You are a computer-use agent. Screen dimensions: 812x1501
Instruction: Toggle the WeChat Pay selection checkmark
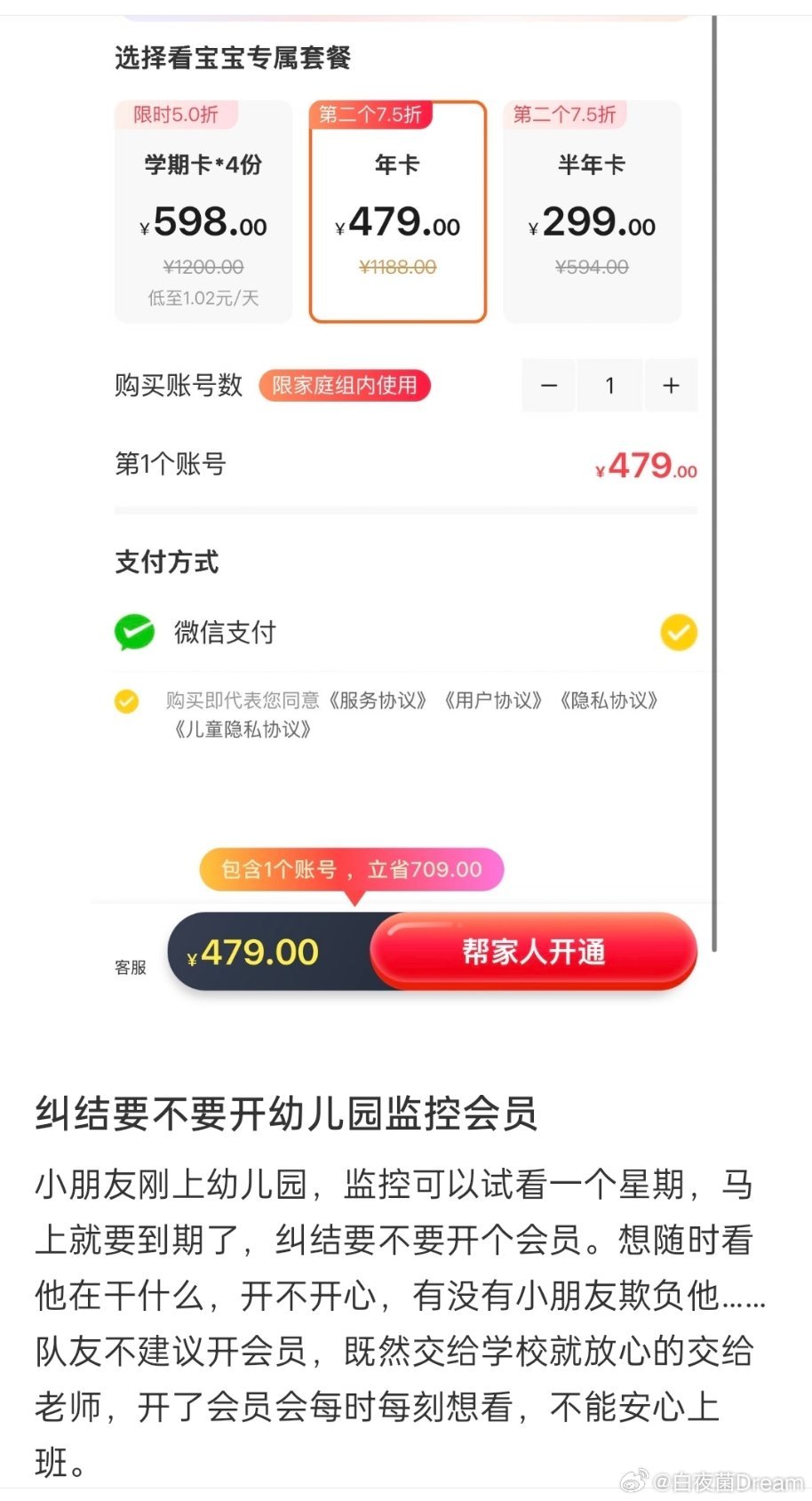point(677,632)
